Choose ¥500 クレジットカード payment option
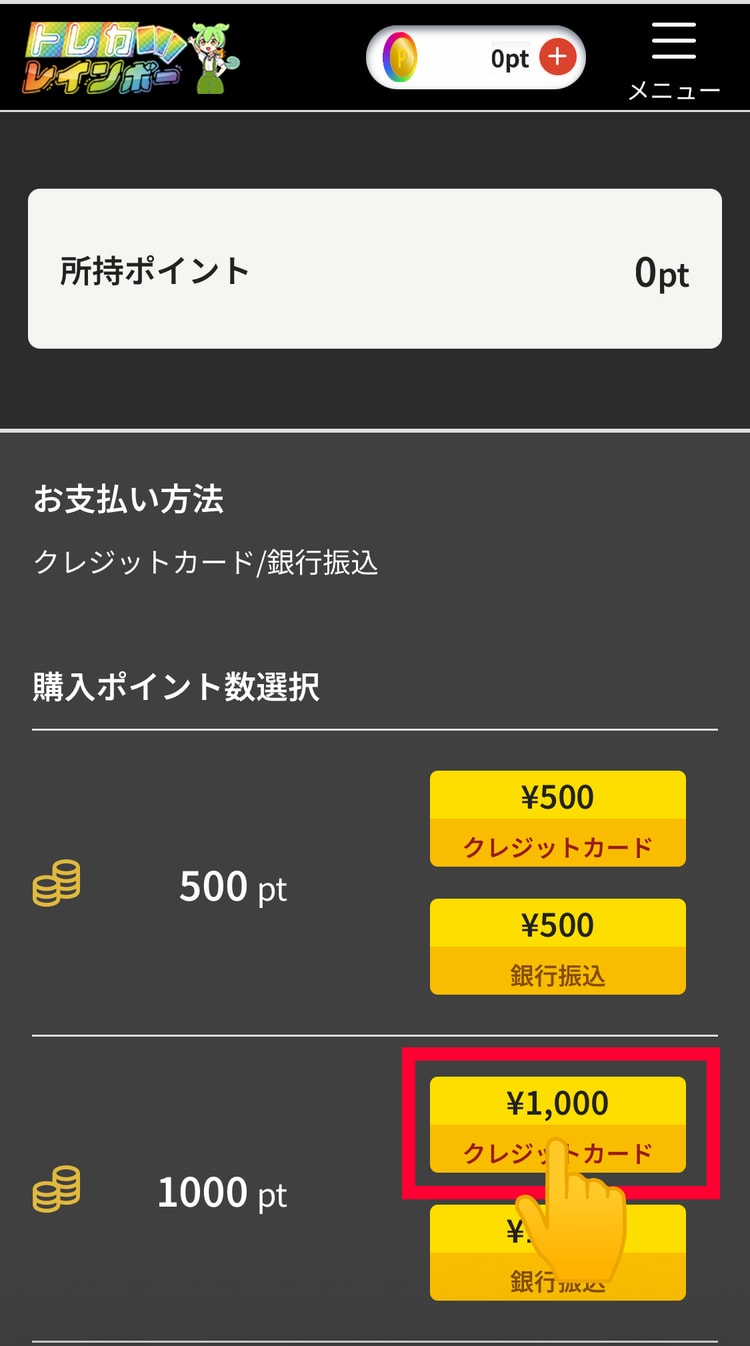Screen dimensions: 750x1346 557,818
